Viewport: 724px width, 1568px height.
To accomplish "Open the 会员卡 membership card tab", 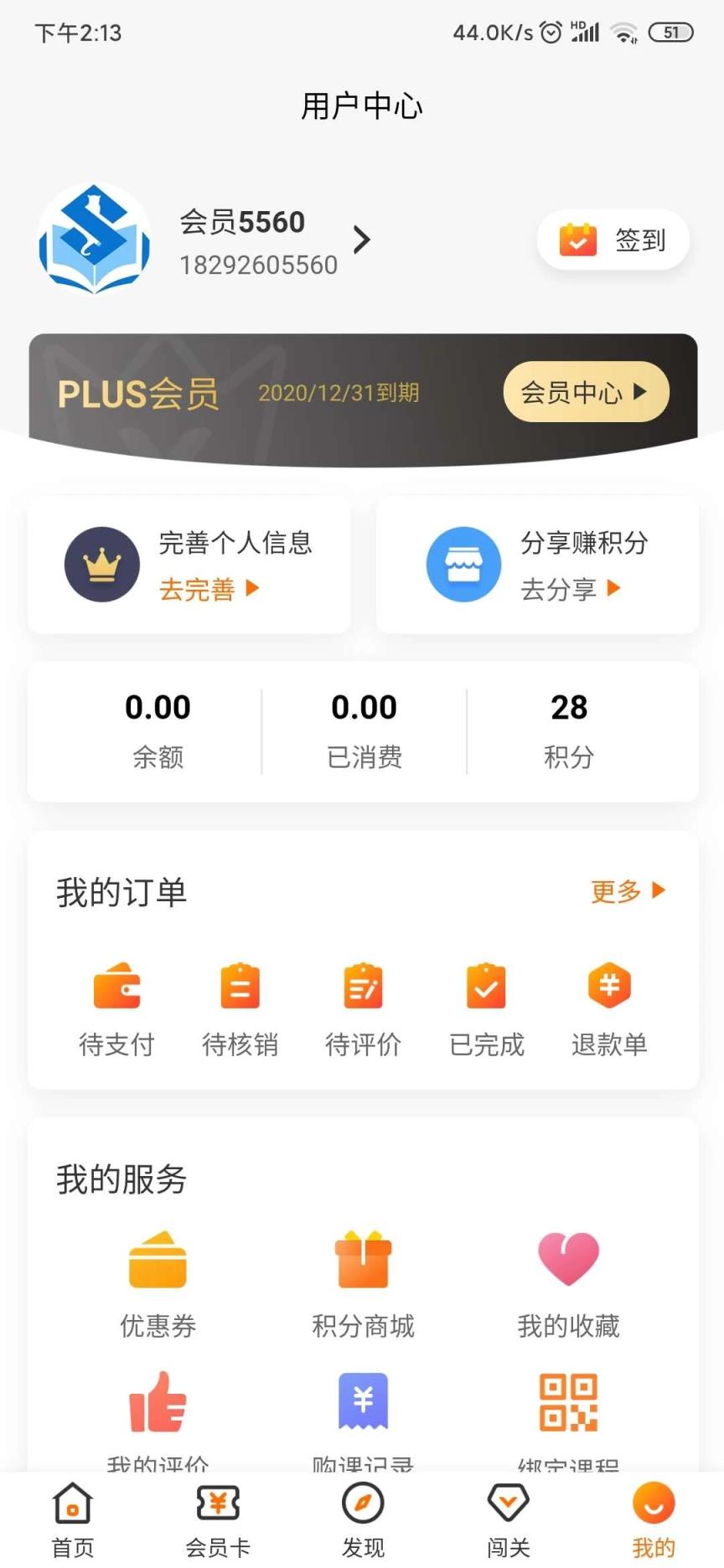I will point(217,1516).
